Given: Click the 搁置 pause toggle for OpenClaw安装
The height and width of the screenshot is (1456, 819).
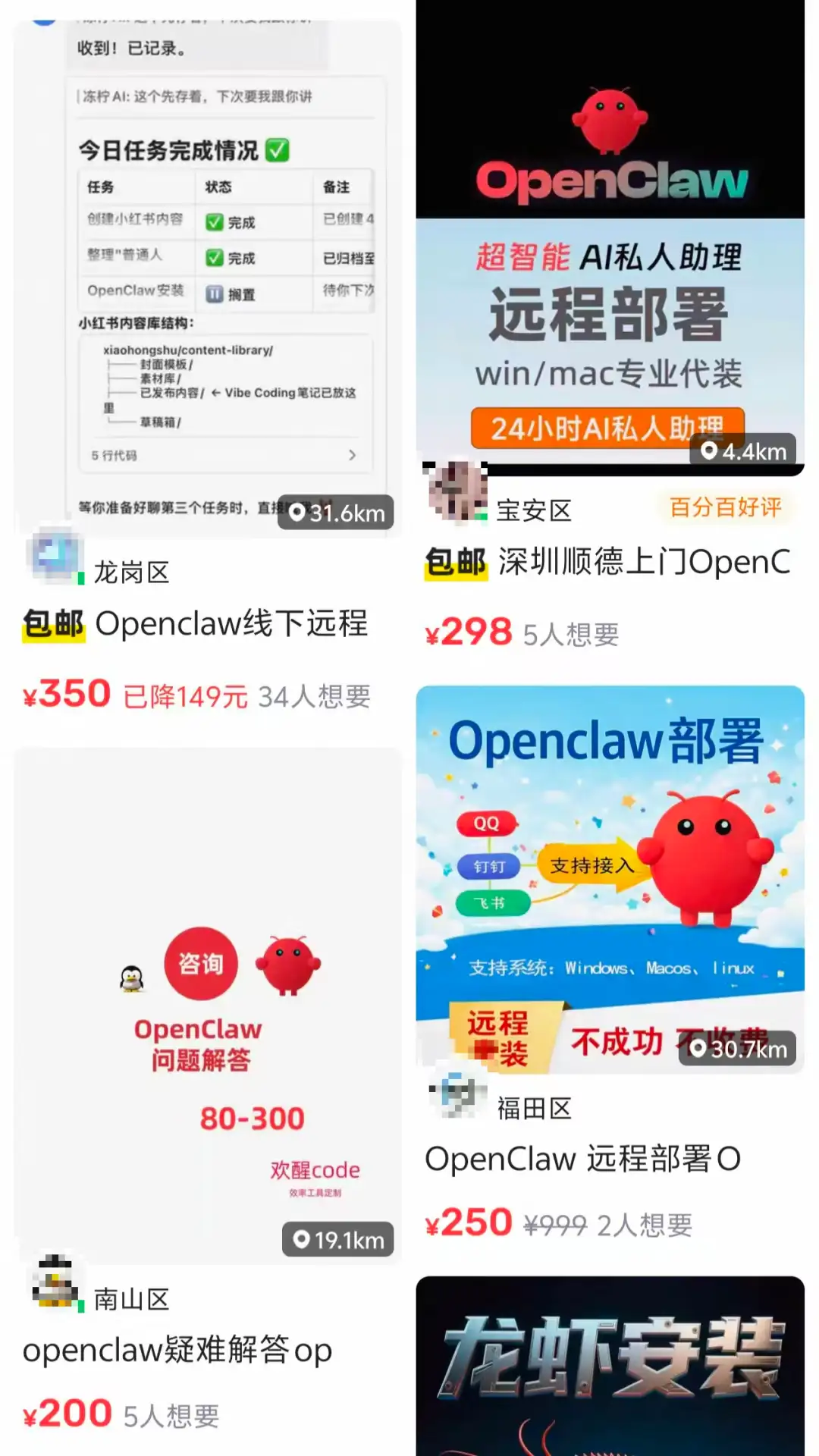Looking at the screenshot, I should click(216, 293).
